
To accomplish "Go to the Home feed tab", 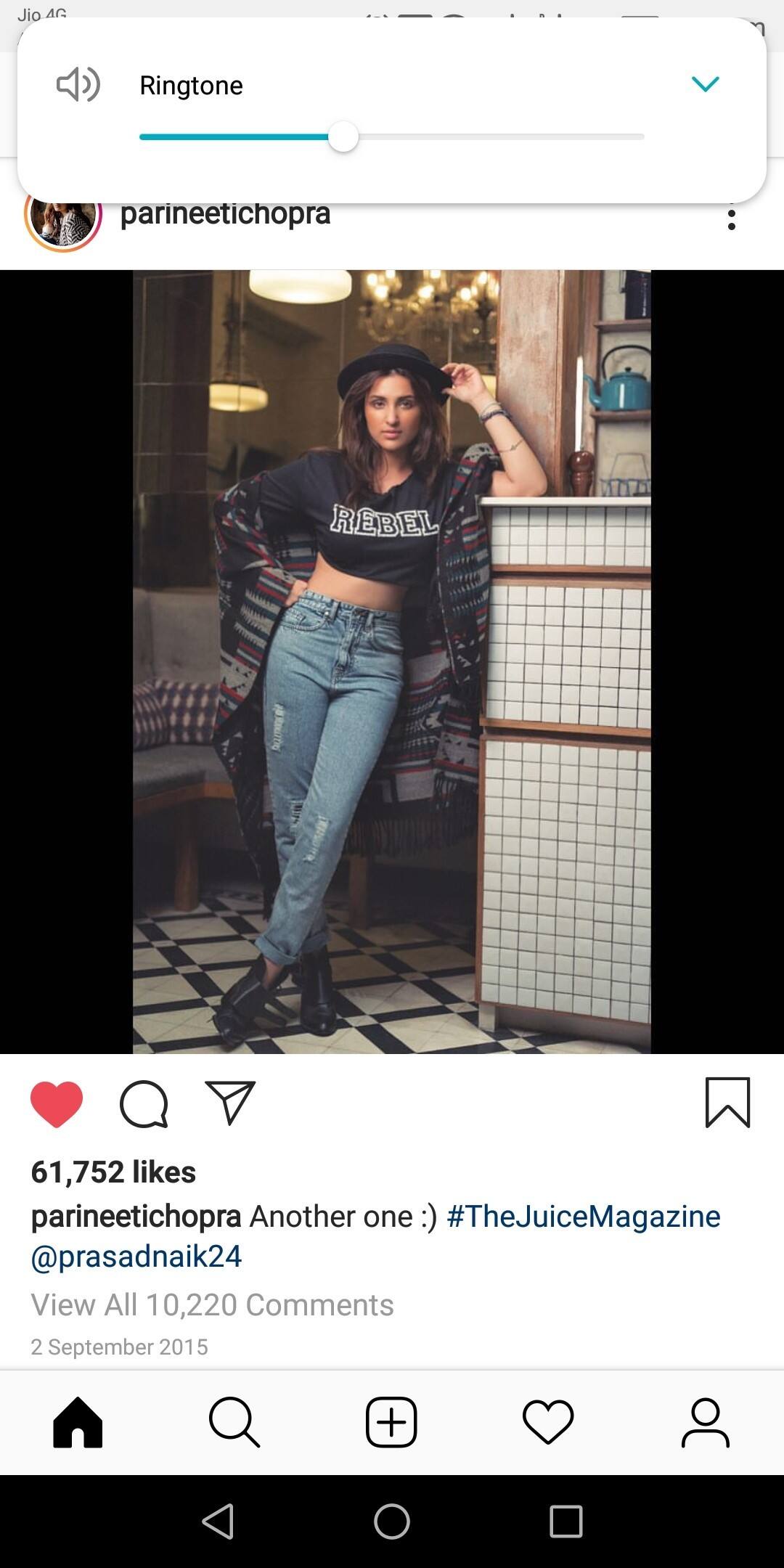I will (78, 1422).
